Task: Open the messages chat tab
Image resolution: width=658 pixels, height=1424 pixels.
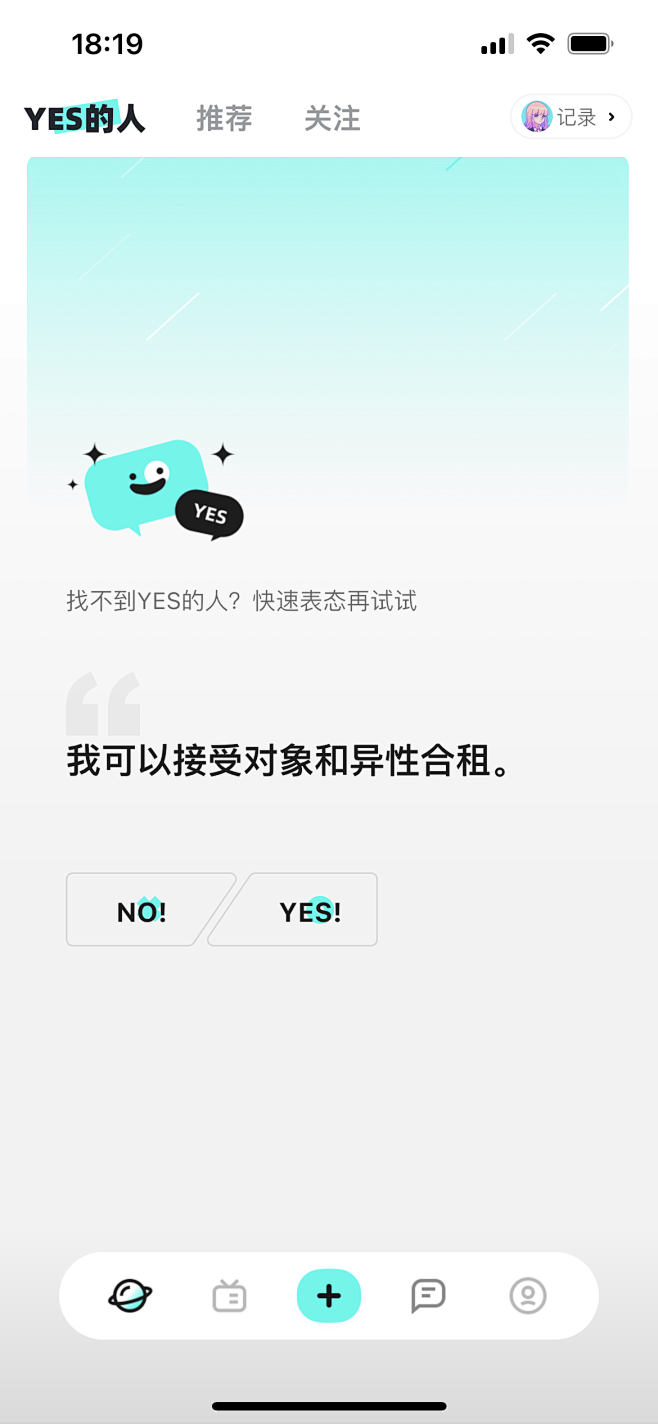Action: [x=428, y=1296]
